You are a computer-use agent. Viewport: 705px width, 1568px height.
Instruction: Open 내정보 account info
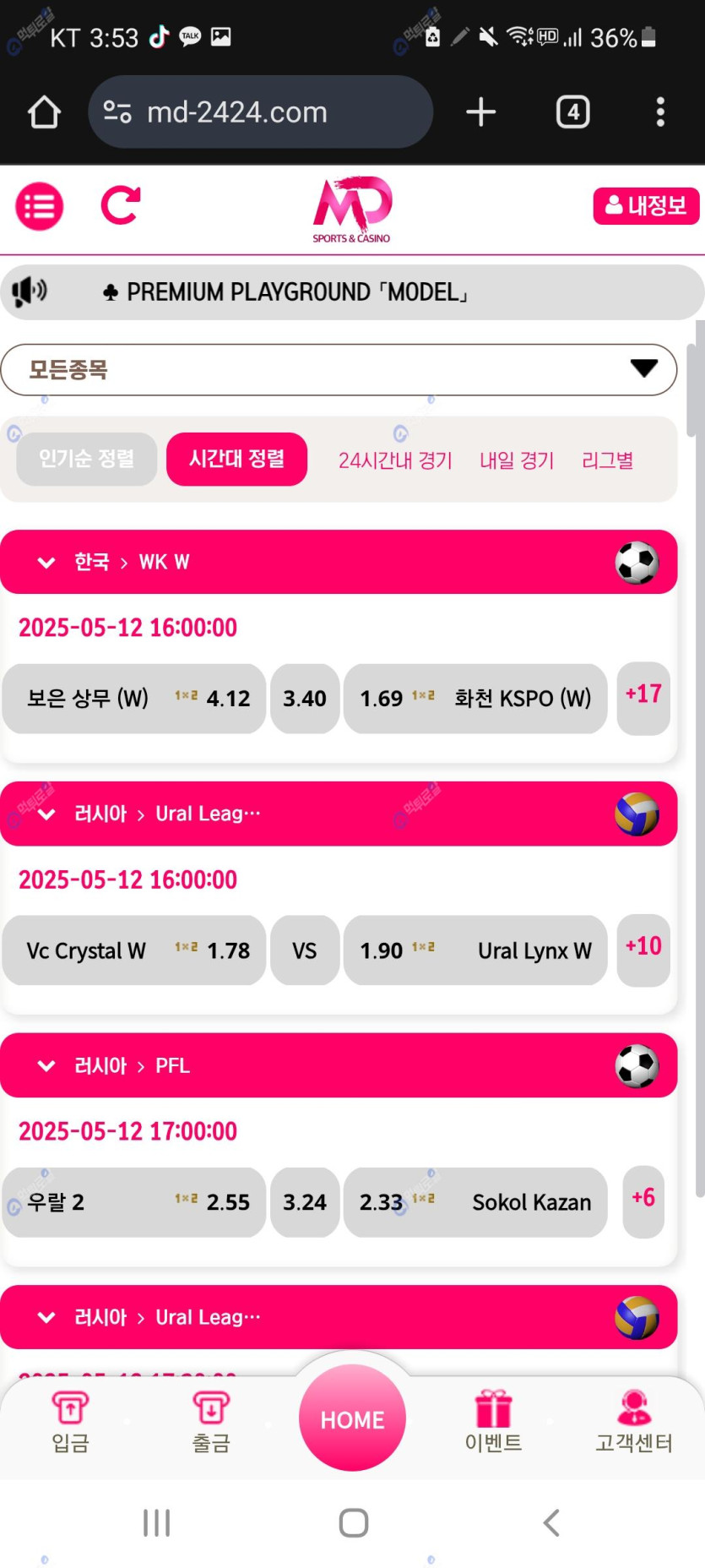point(646,206)
